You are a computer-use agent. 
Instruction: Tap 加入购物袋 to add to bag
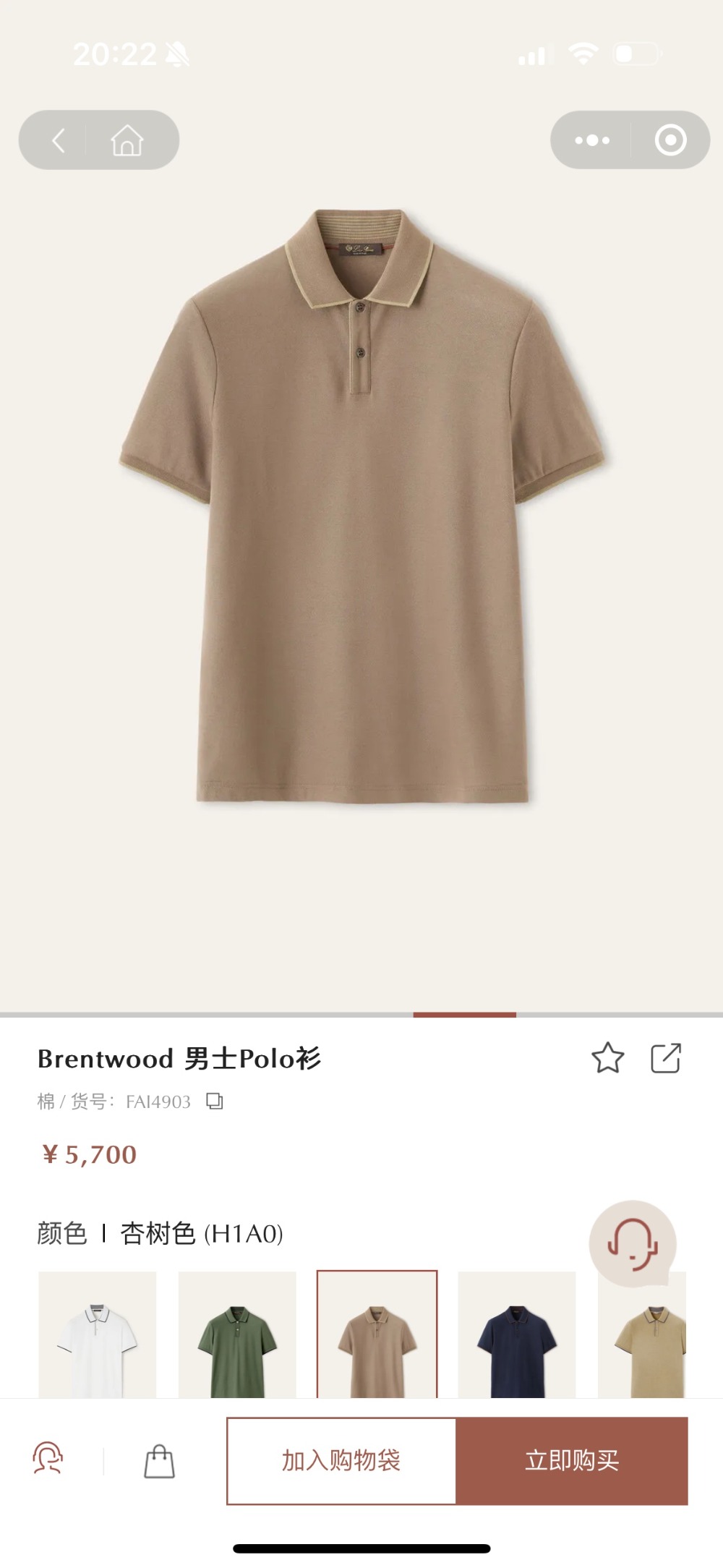[341, 1461]
